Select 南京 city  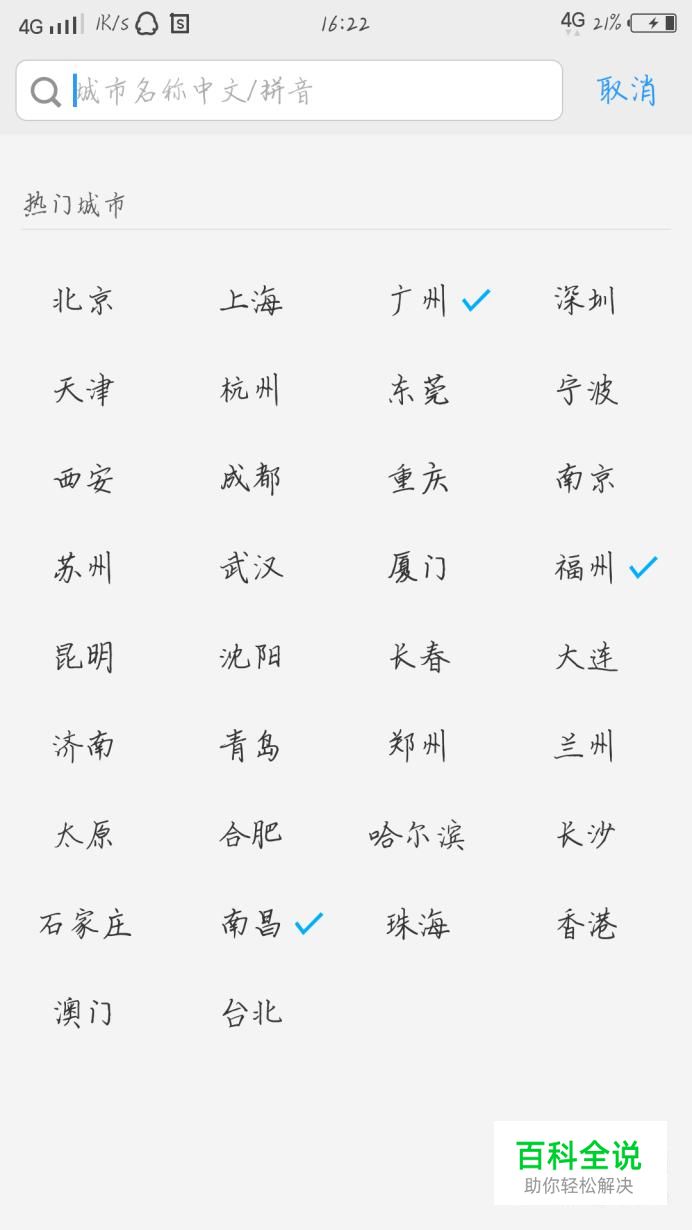586,478
